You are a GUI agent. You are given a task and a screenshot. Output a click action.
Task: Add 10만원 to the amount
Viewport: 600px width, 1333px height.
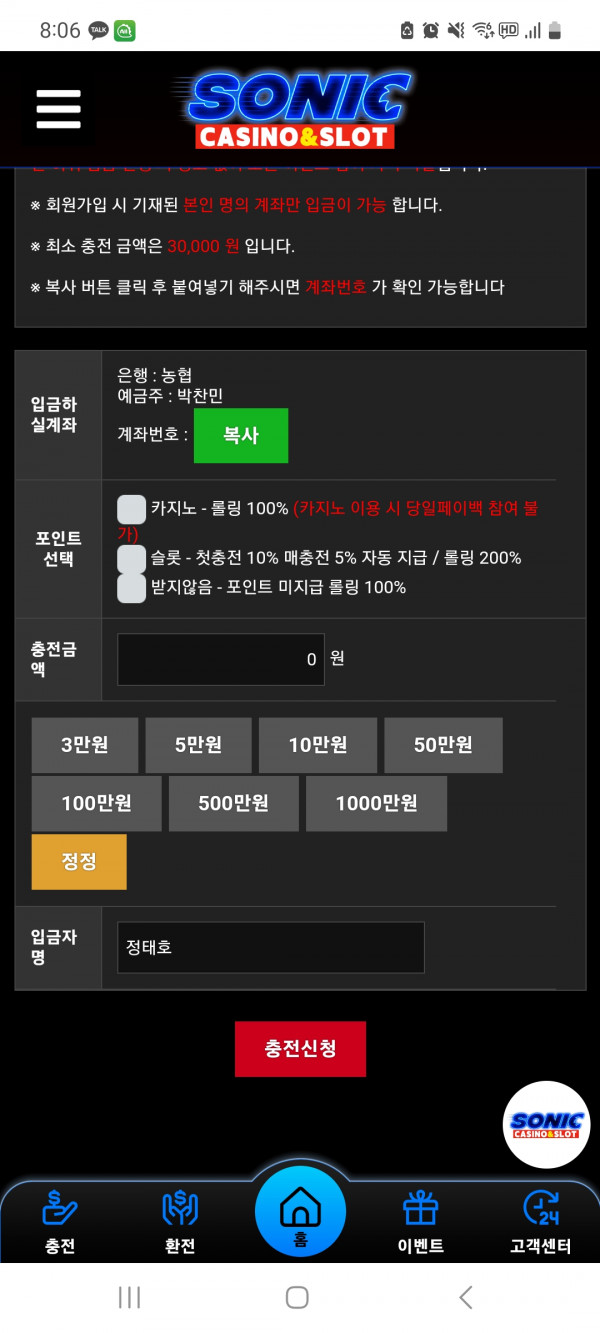click(318, 745)
